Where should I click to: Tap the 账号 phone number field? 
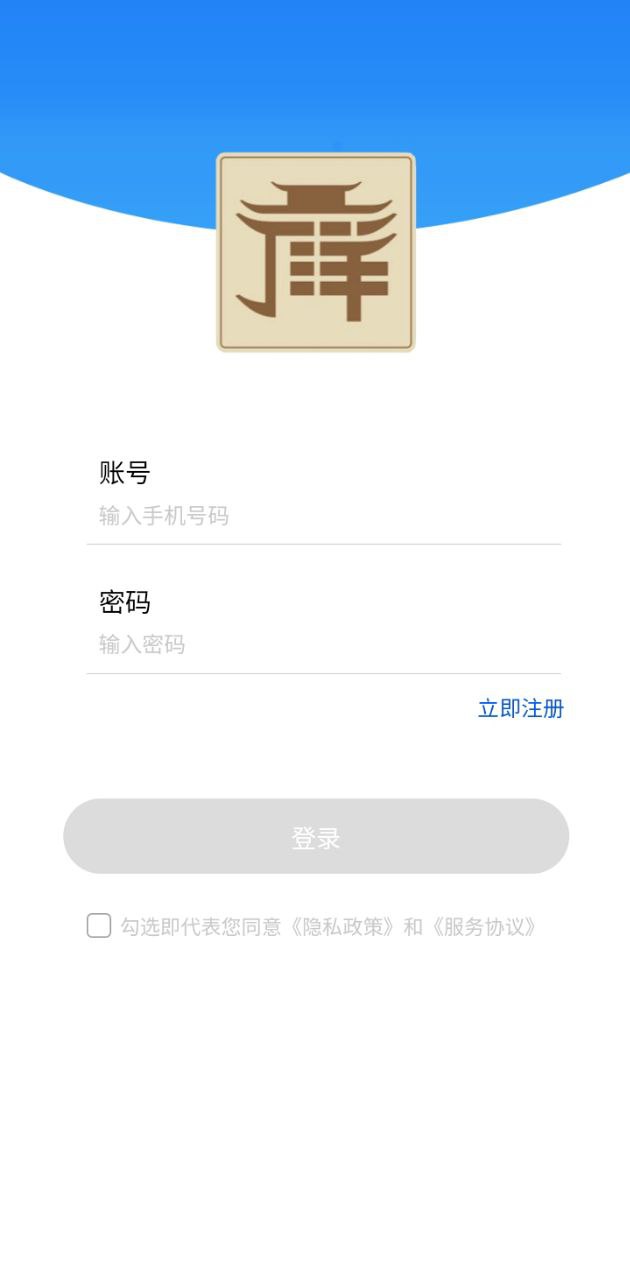pos(323,516)
